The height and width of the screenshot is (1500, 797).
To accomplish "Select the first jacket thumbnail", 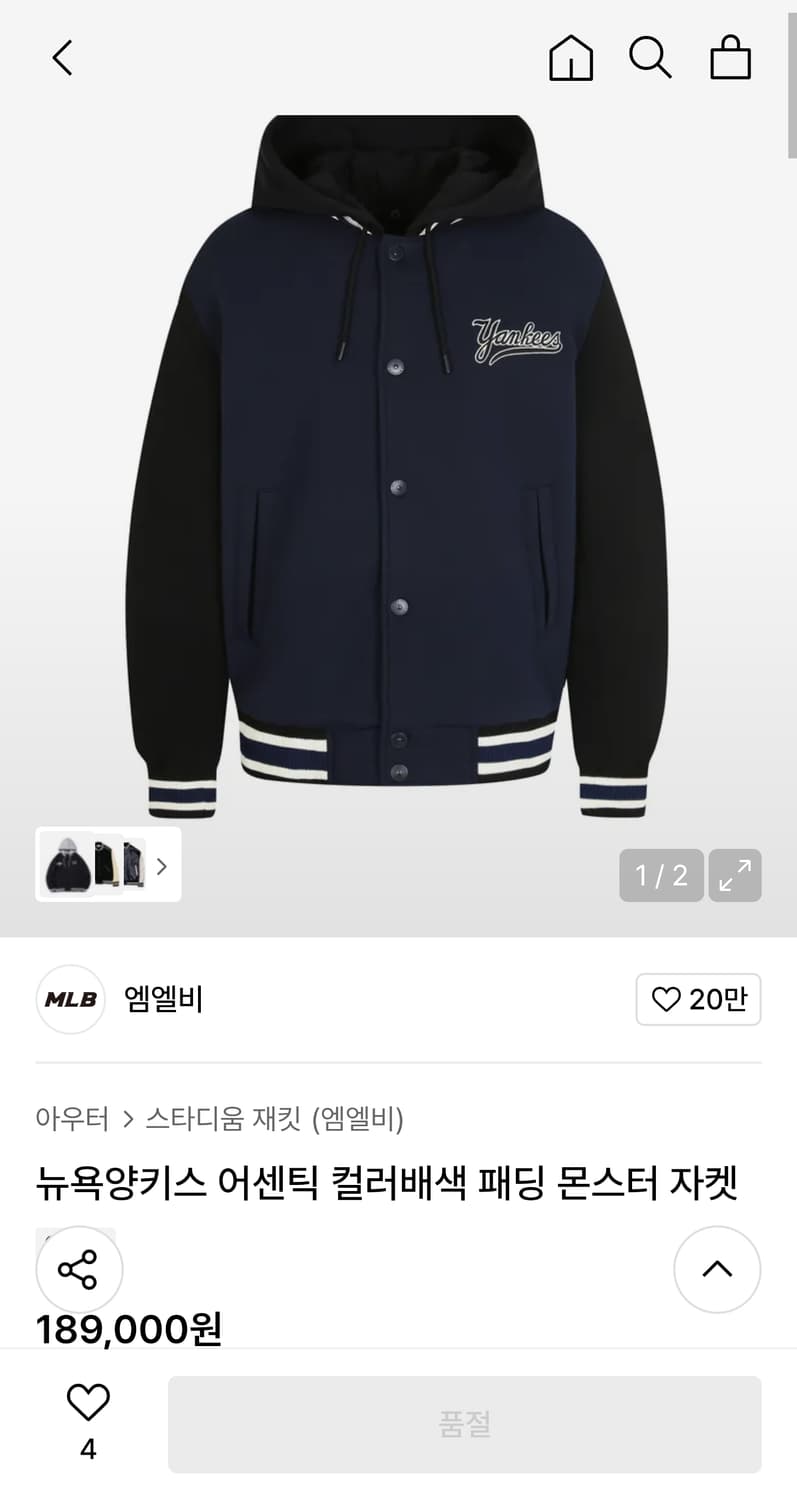I will [66, 864].
